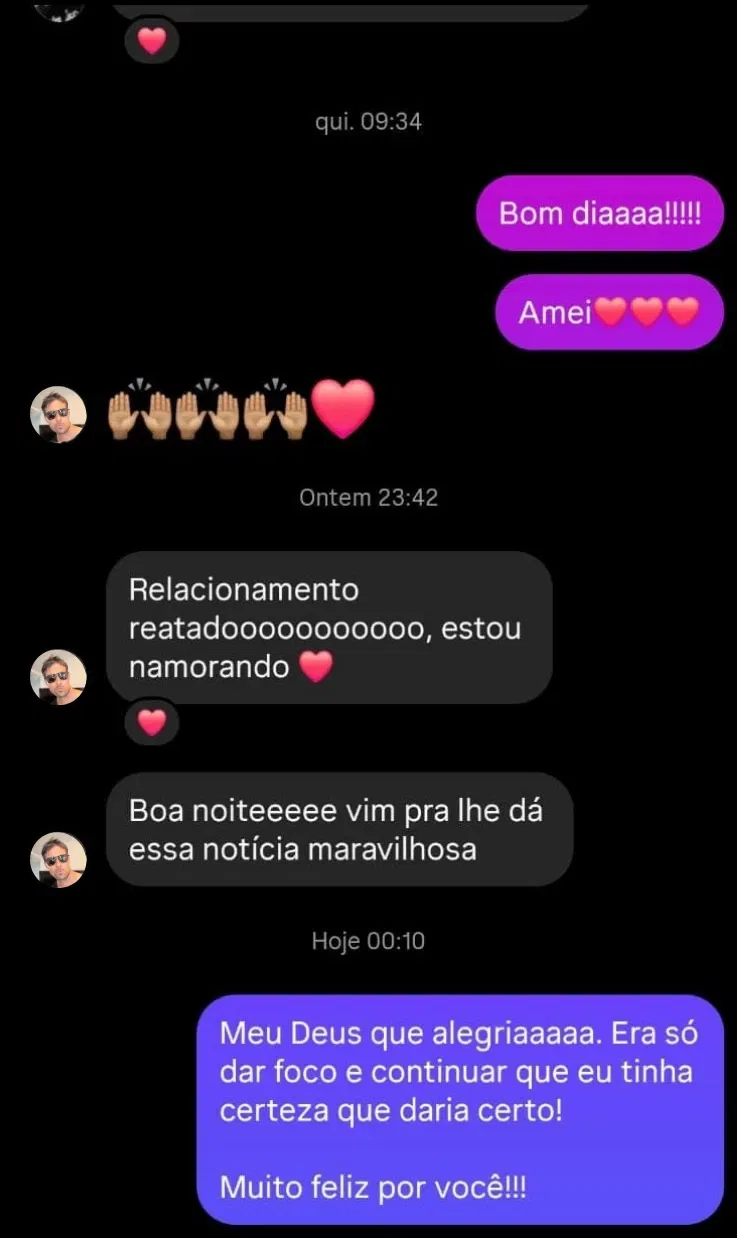View heart reaction under the top partial message
This screenshot has height=1238, width=737.
(x=151, y=41)
